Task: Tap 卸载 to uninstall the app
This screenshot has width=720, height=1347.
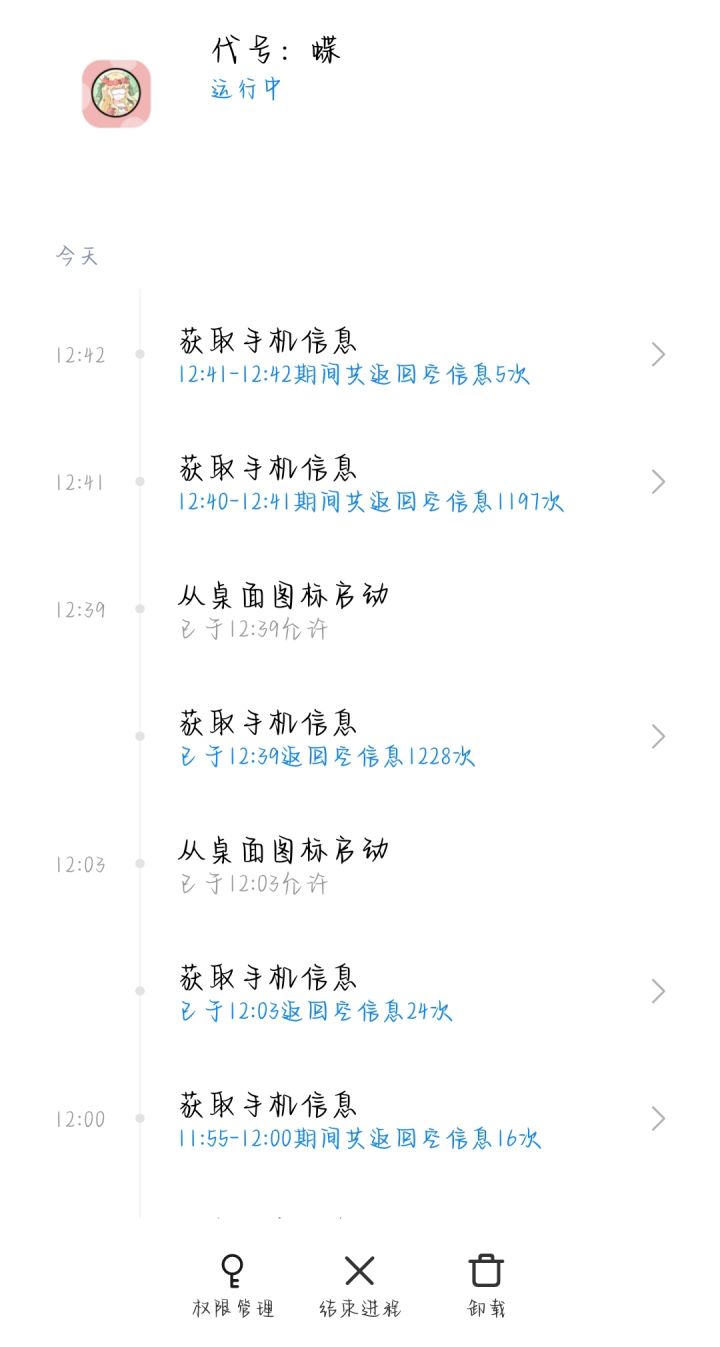Action: click(x=486, y=1284)
